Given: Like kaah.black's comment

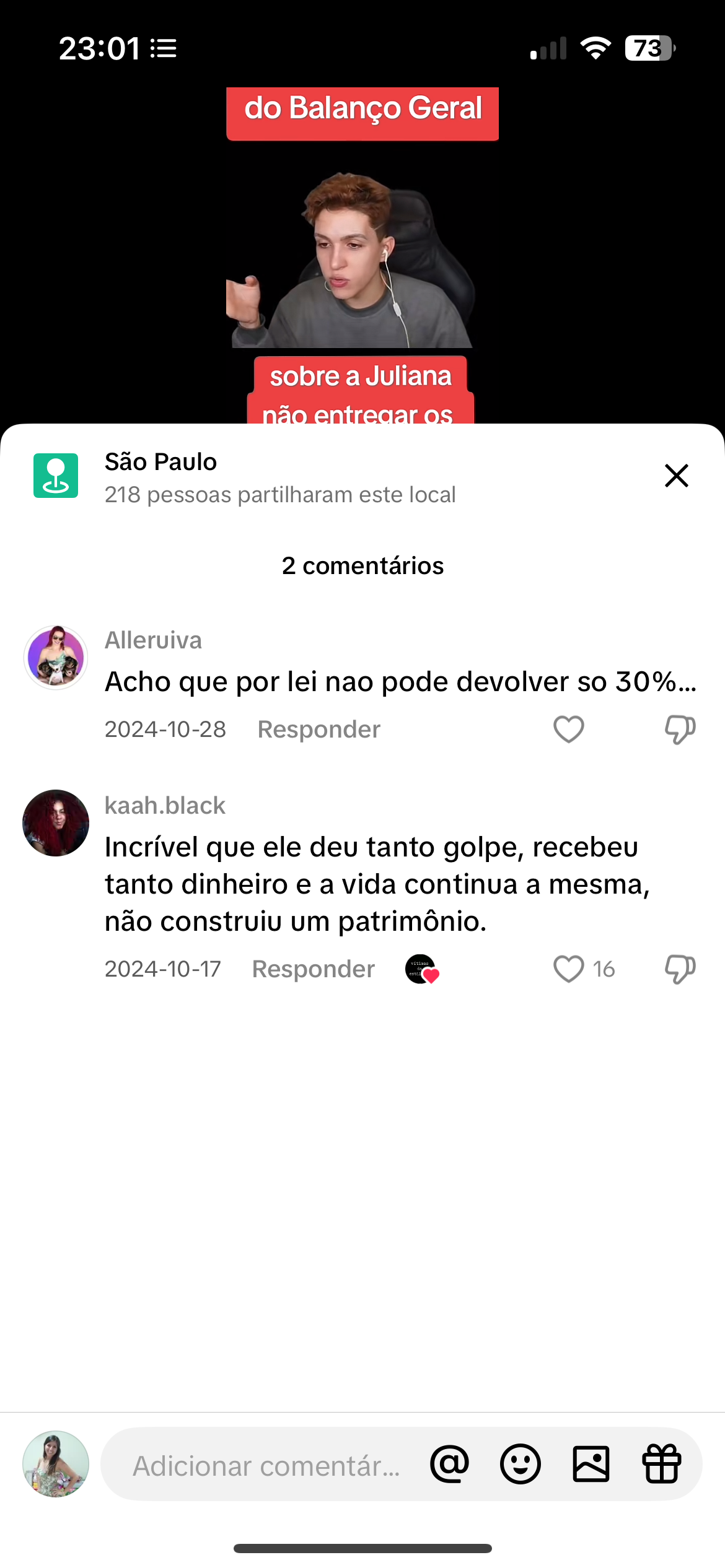Looking at the screenshot, I should [568, 969].
